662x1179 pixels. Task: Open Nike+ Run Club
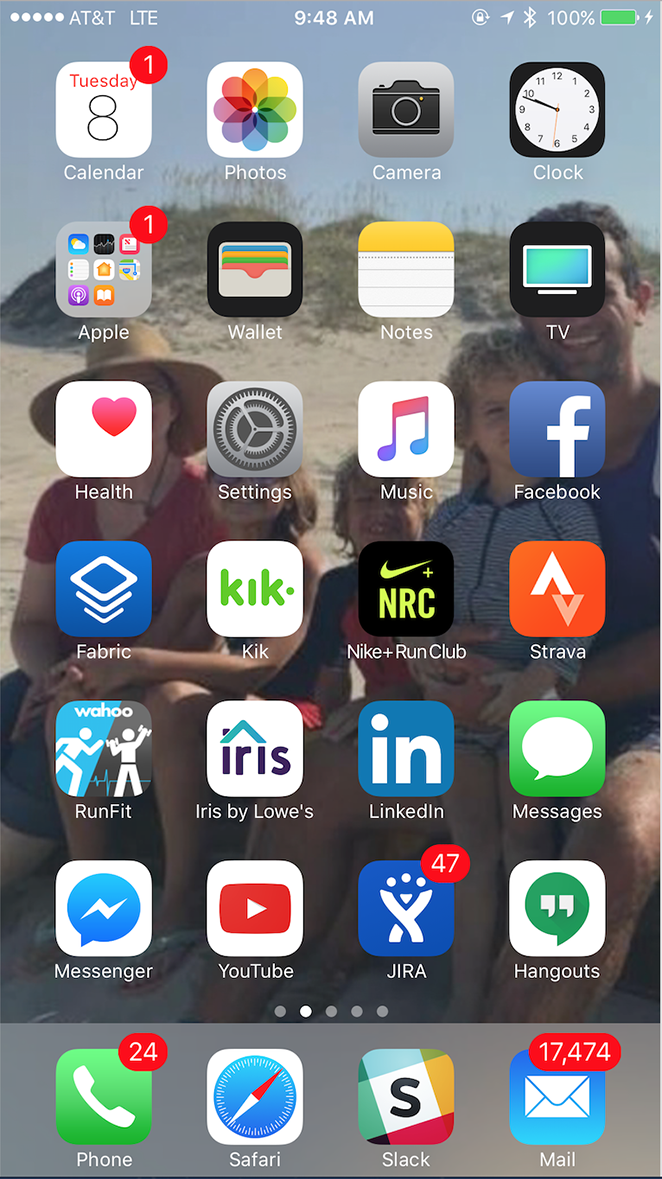(x=406, y=589)
